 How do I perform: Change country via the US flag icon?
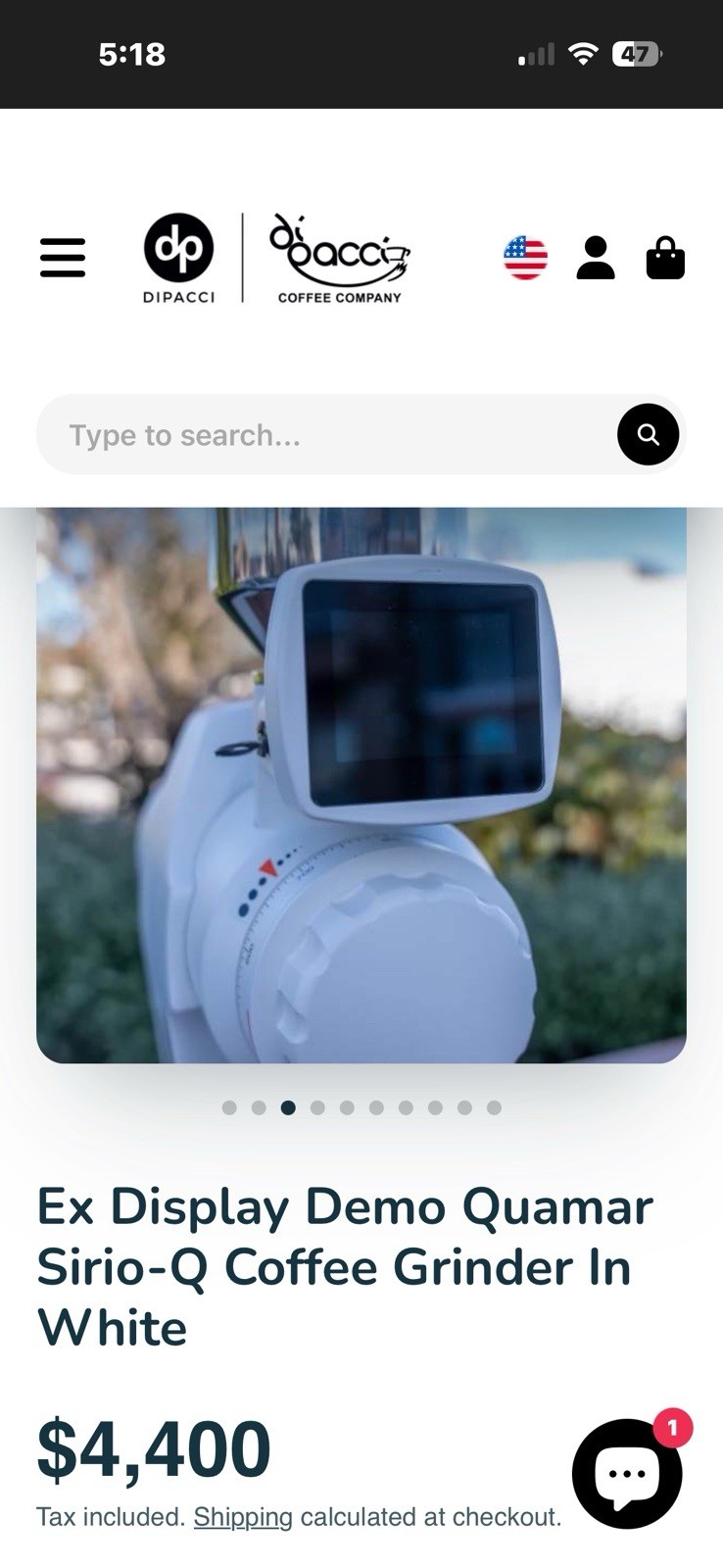coord(525,258)
